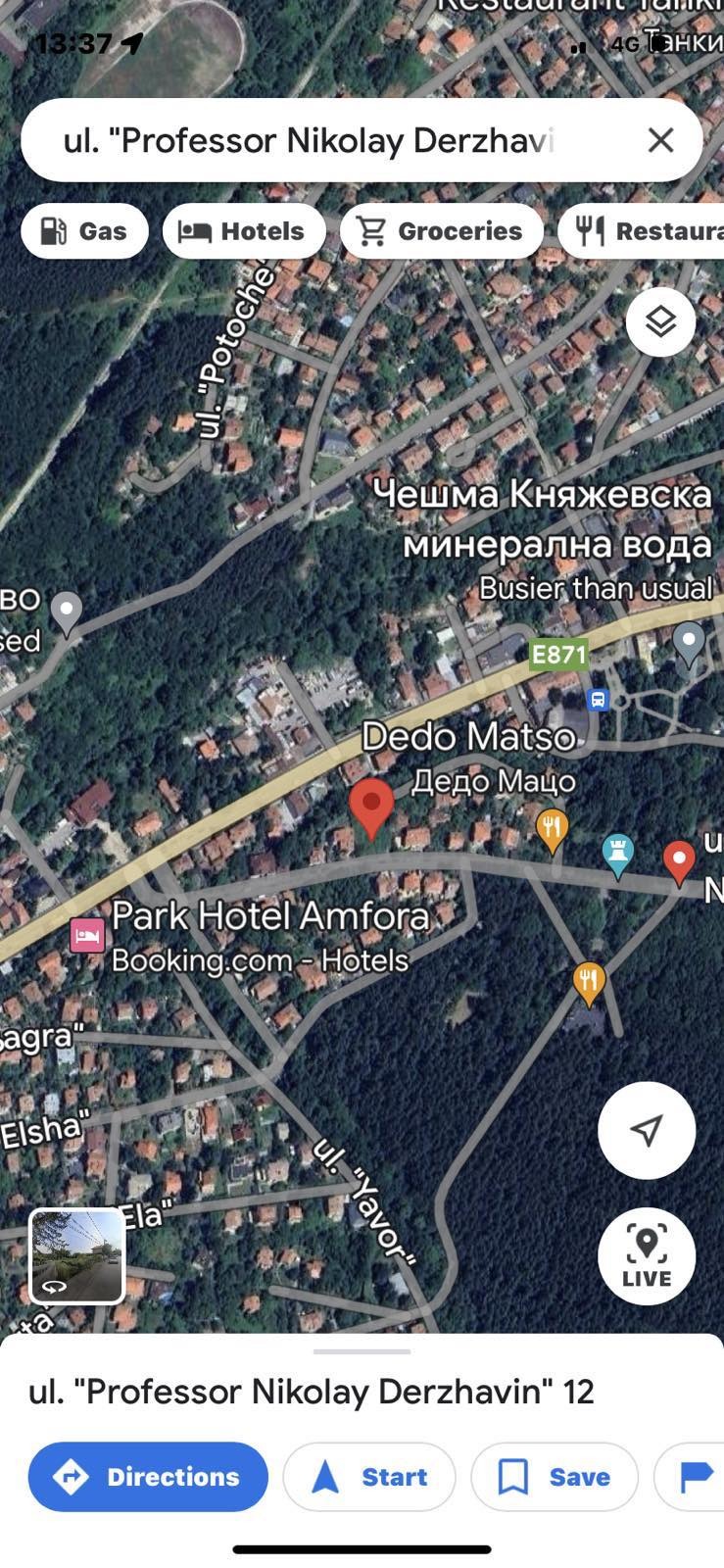Select the Park Hotel Amfora booking pin
Screen dimensions: 724x1568
(x=85, y=934)
